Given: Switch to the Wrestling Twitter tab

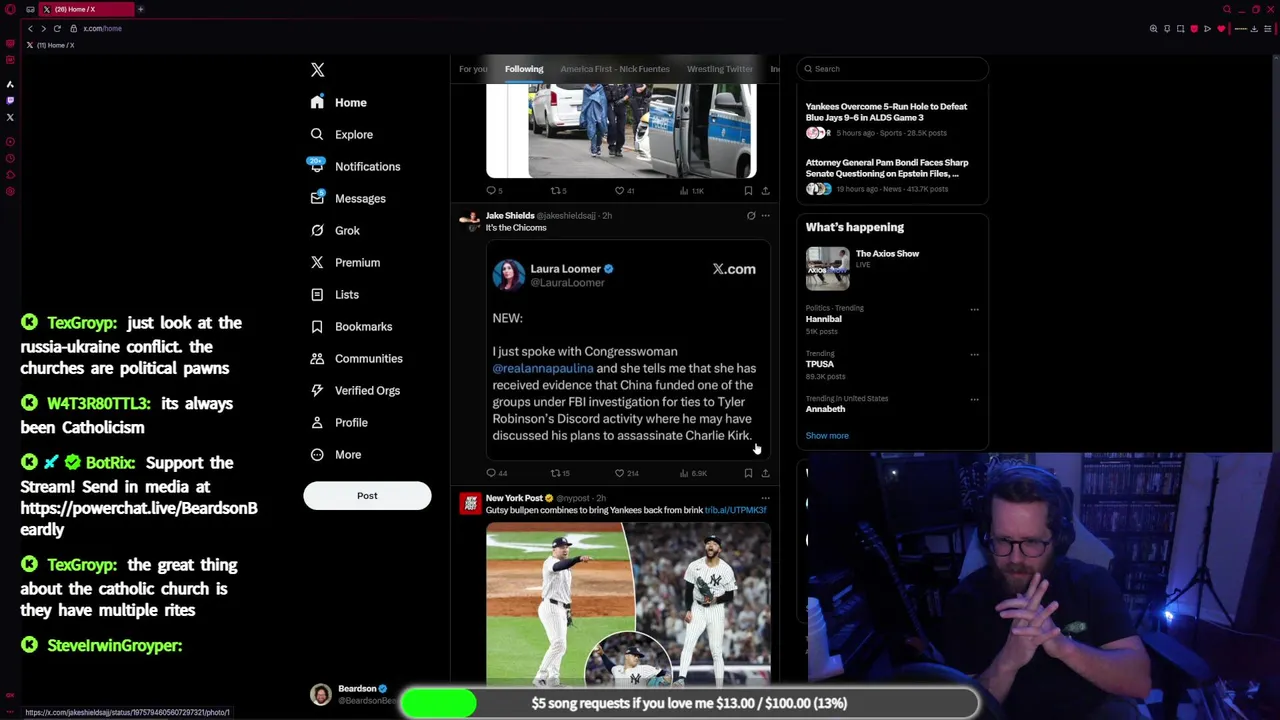Looking at the screenshot, I should [719, 69].
